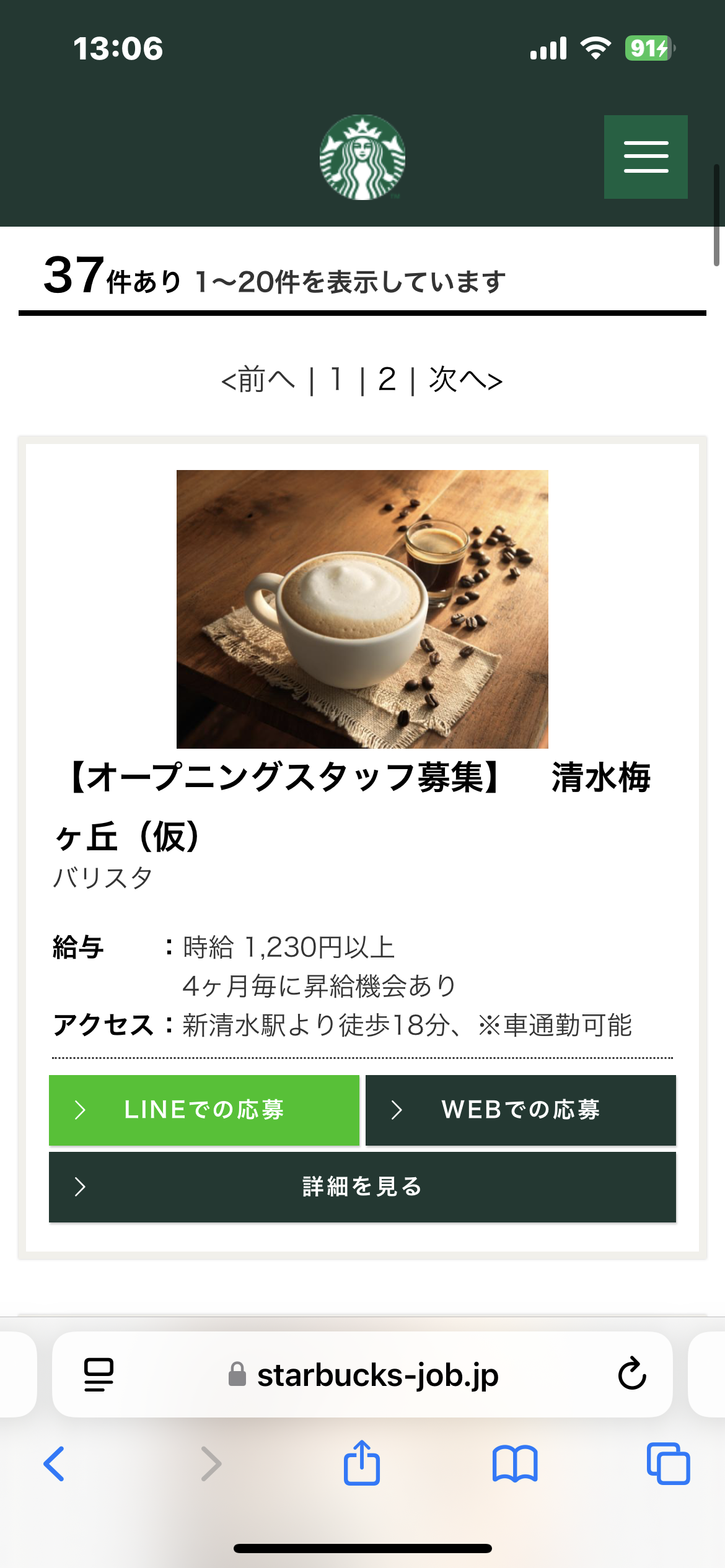Open the hamburger menu
The height and width of the screenshot is (1568, 725).
click(646, 157)
